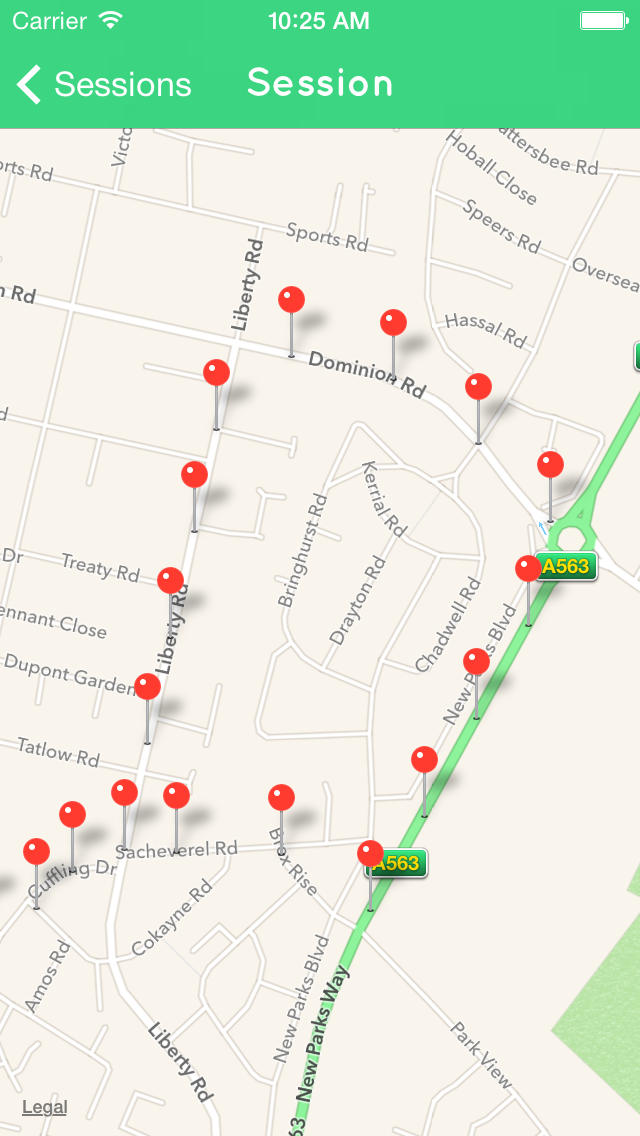The height and width of the screenshot is (1136, 640).
Task: Select the pin above Dominion Rd label
Action: (291, 299)
